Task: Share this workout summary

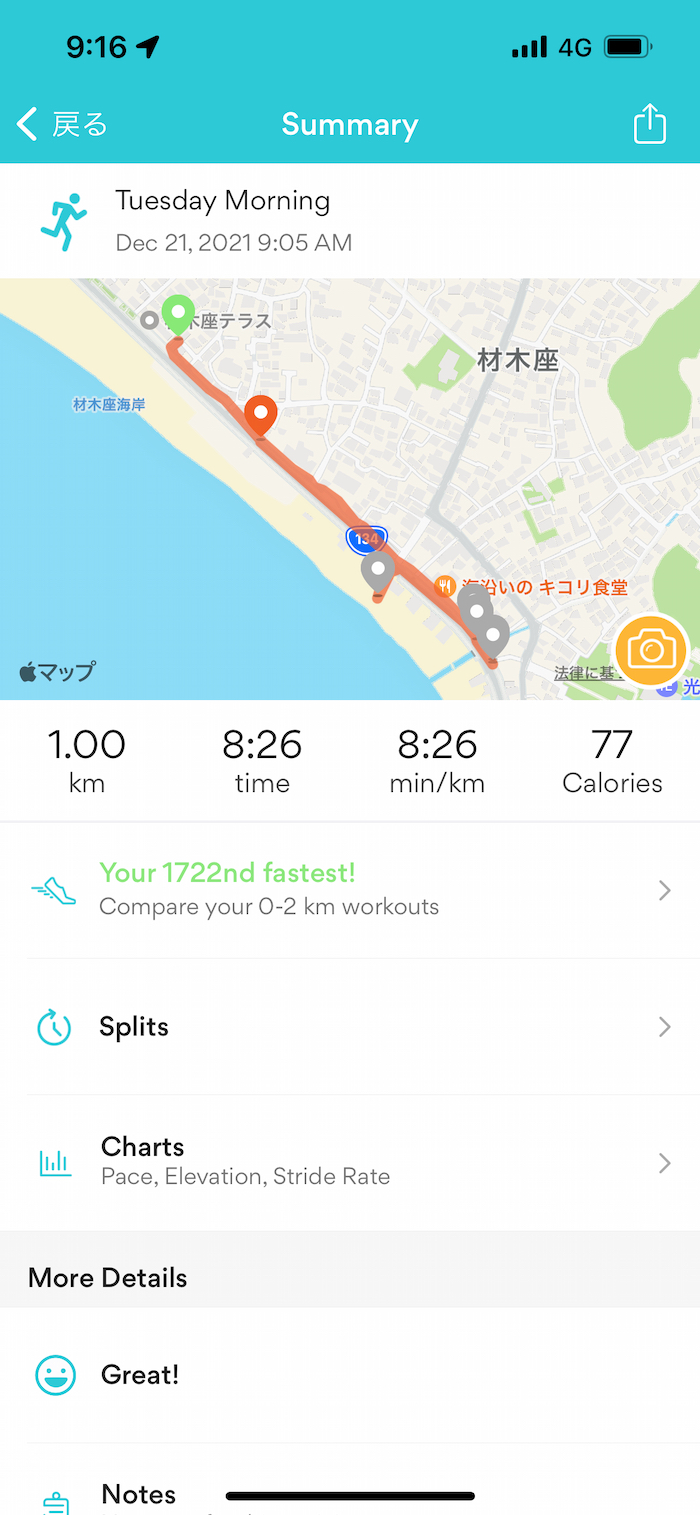Action: click(x=649, y=125)
